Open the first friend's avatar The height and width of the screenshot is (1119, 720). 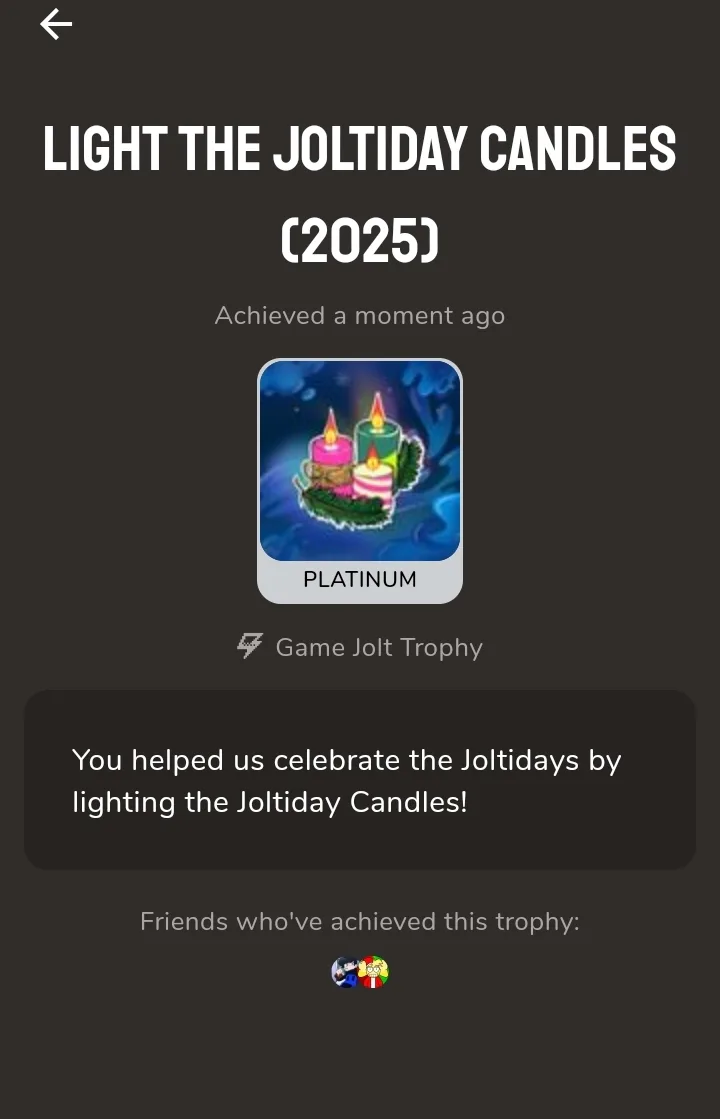pos(344,971)
